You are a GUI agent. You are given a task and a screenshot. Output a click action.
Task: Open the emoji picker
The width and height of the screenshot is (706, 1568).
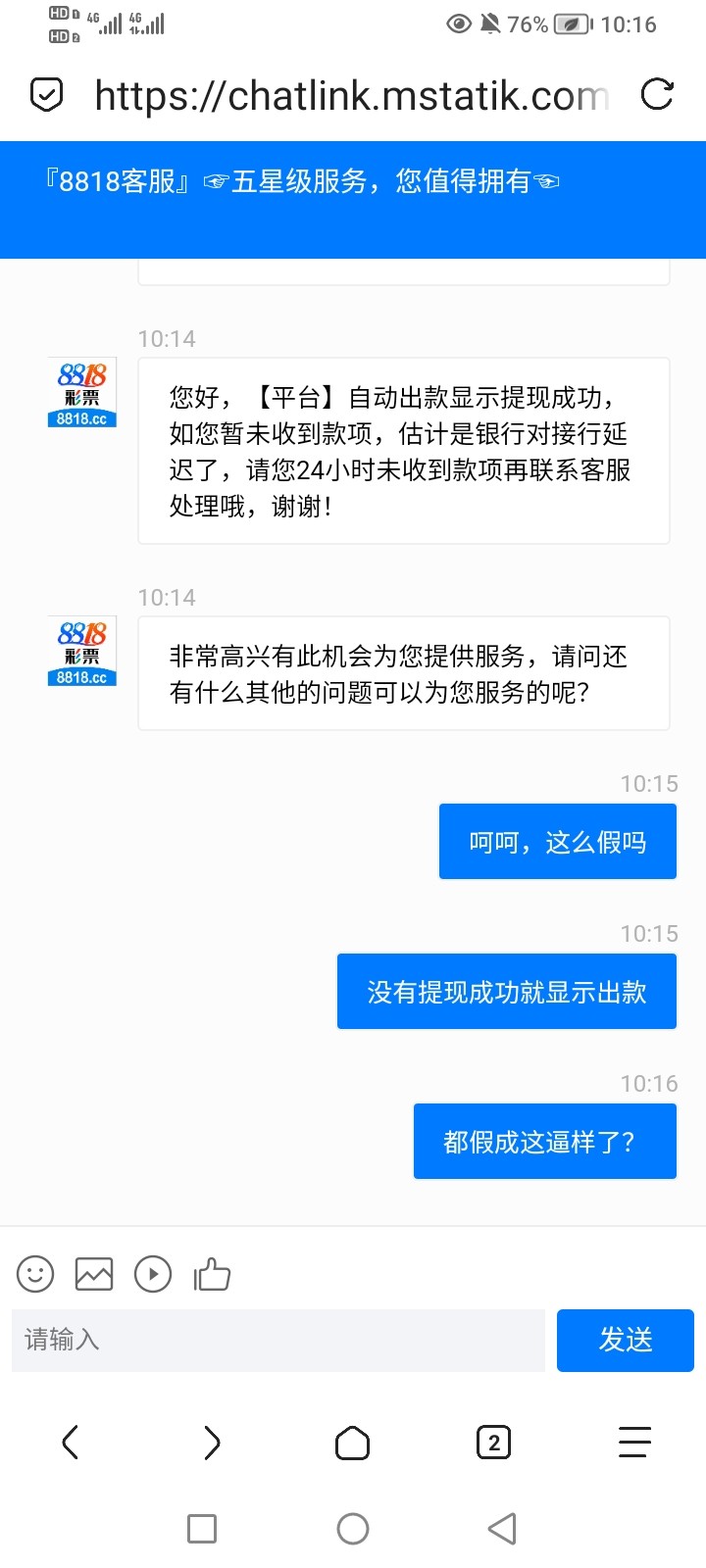pos(35,1274)
